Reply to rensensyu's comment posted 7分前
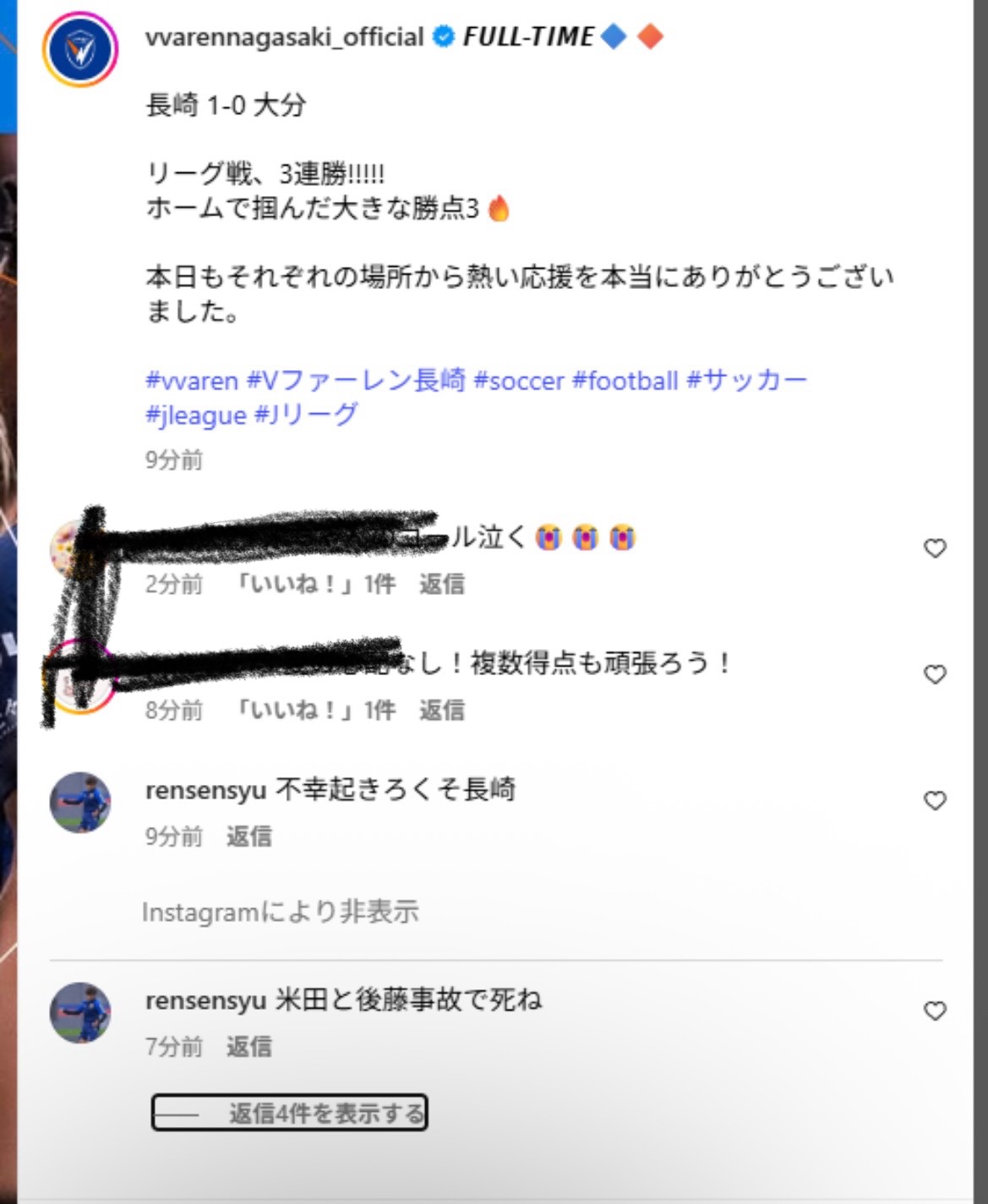 (248, 1047)
